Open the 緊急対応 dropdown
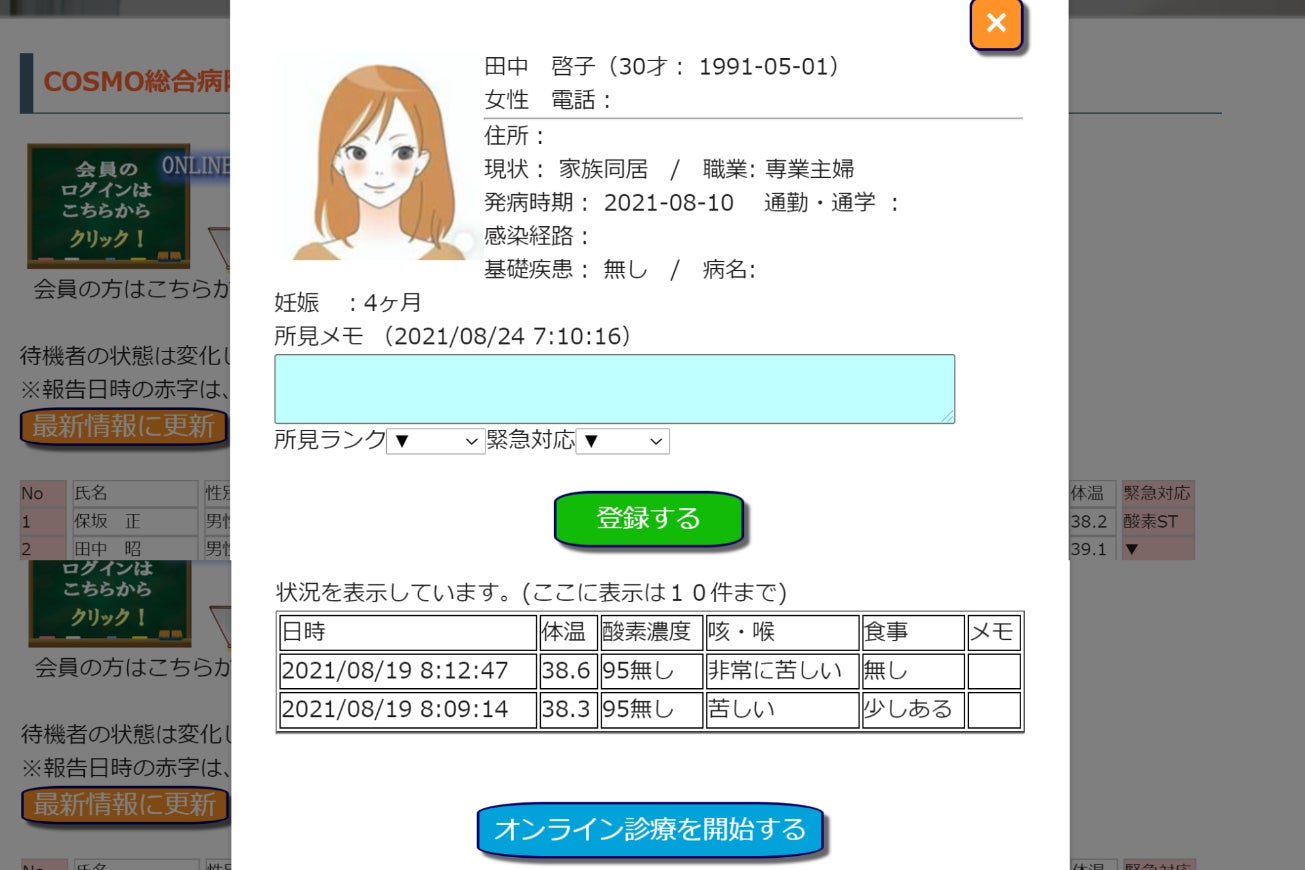The image size is (1305, 870). (x=622, y=441)
